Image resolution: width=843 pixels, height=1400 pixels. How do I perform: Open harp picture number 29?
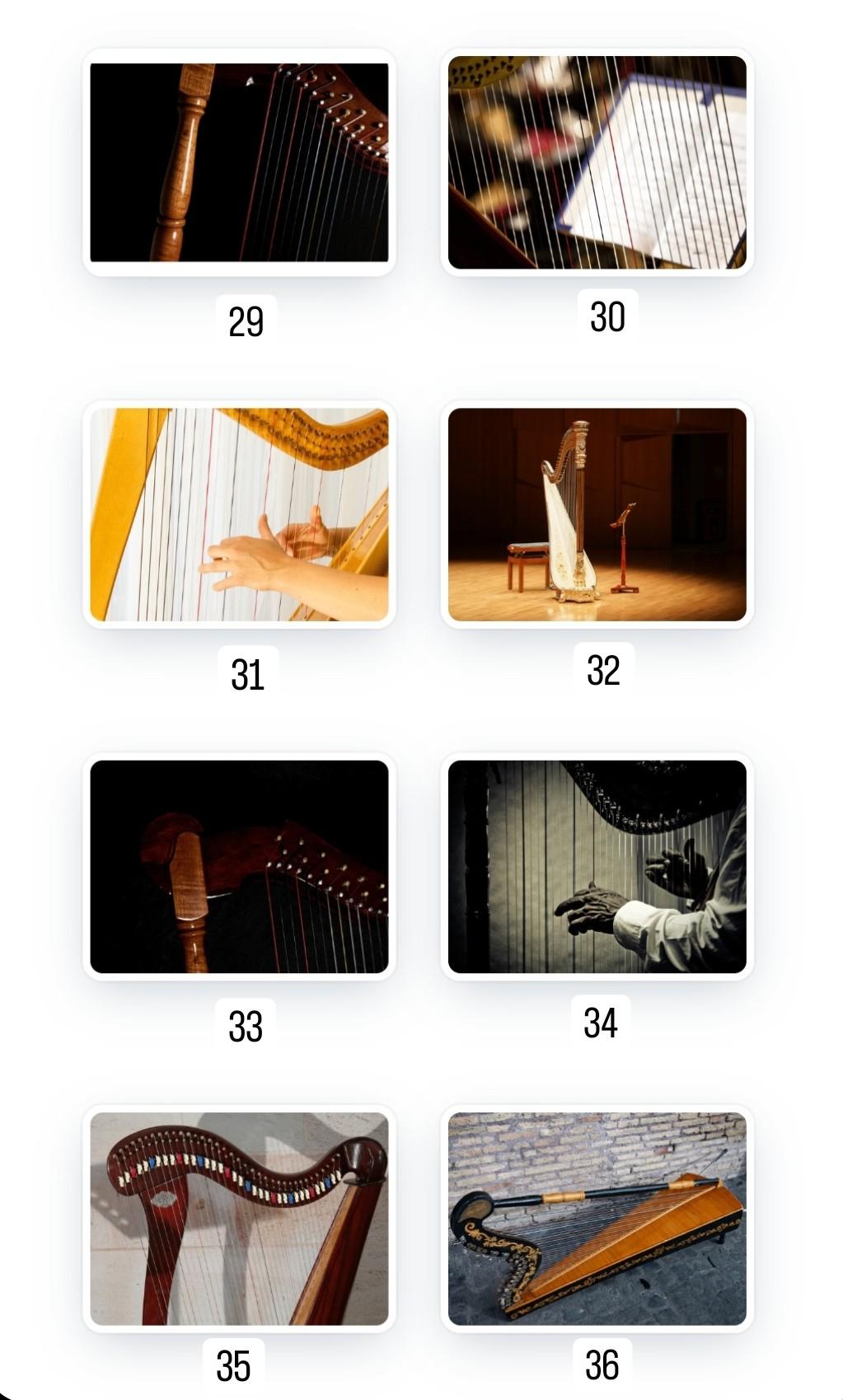coord(239,162)
